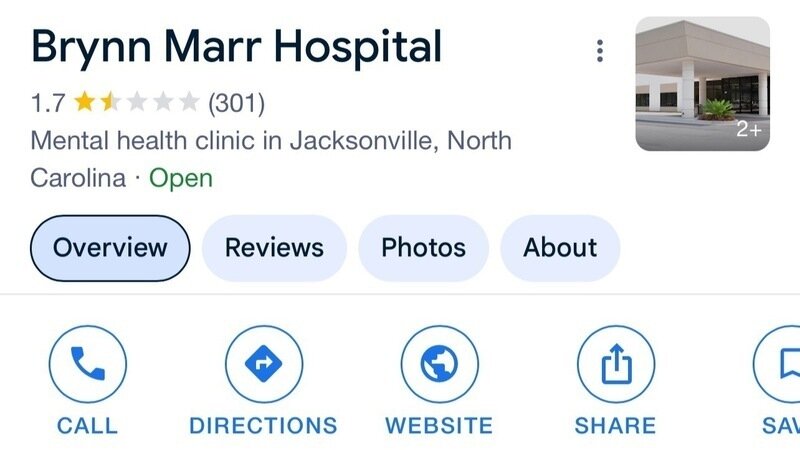Switch to the Reviews tab
Screen dimensions: 800x450
coord(274,248)
